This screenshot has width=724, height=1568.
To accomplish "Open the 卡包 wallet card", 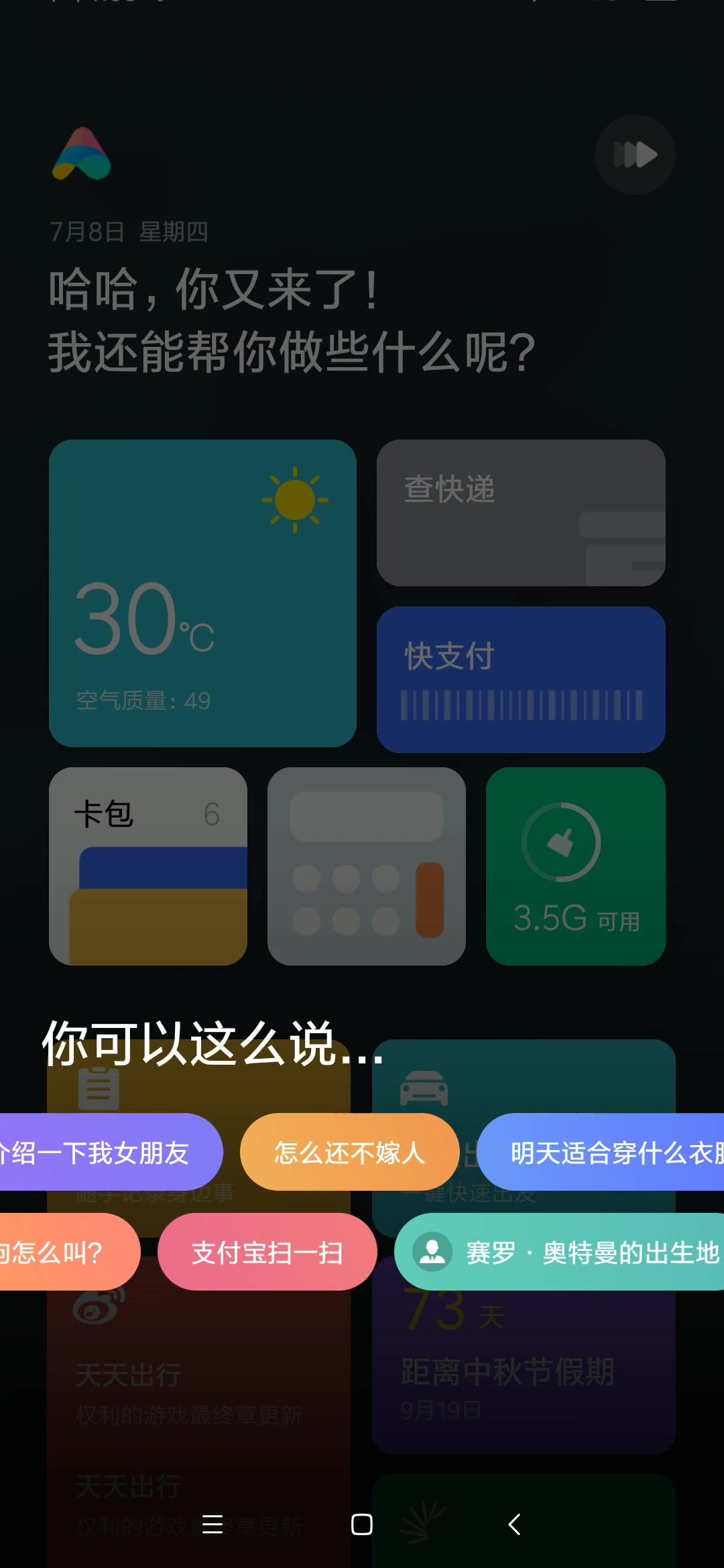I will (148, 866).
